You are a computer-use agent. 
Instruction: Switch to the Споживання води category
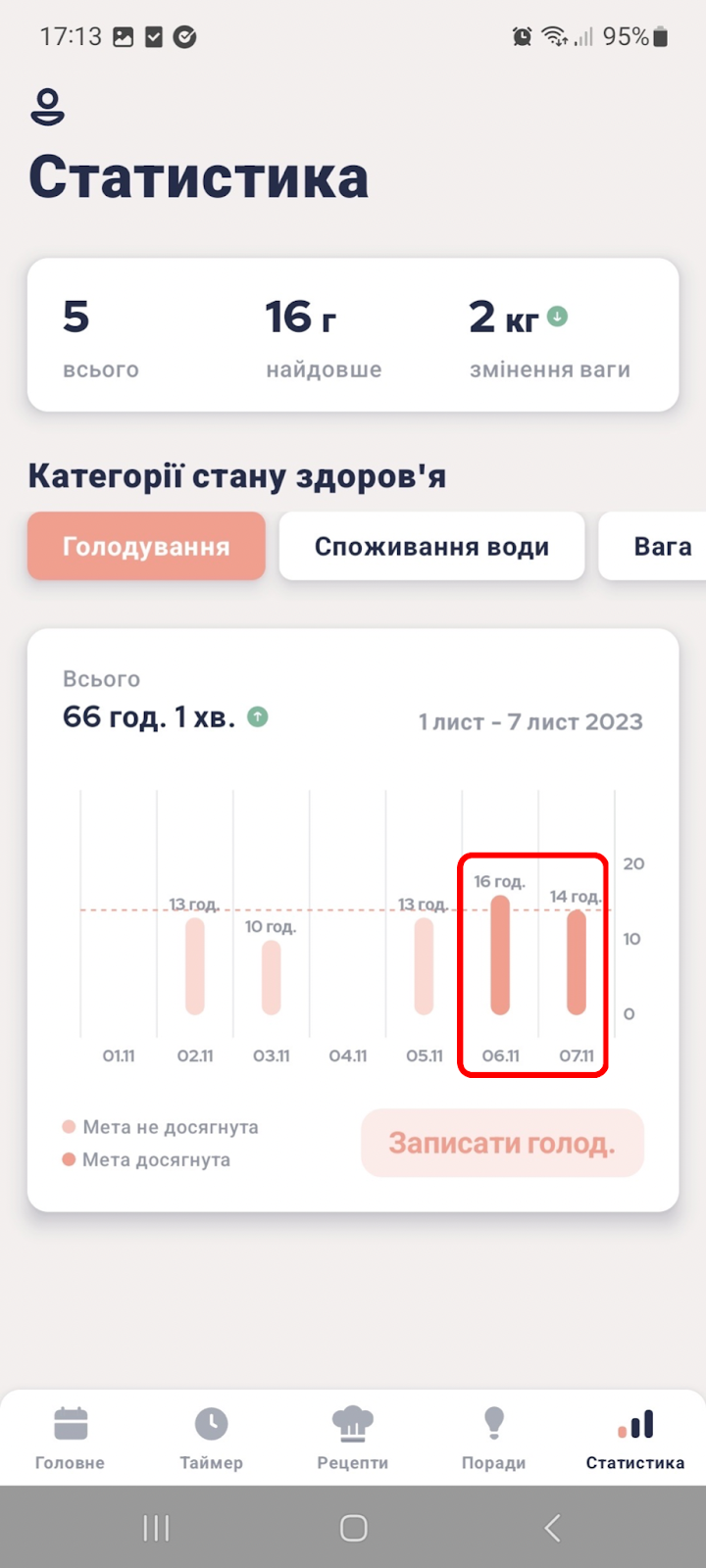(x=431, y=546)
